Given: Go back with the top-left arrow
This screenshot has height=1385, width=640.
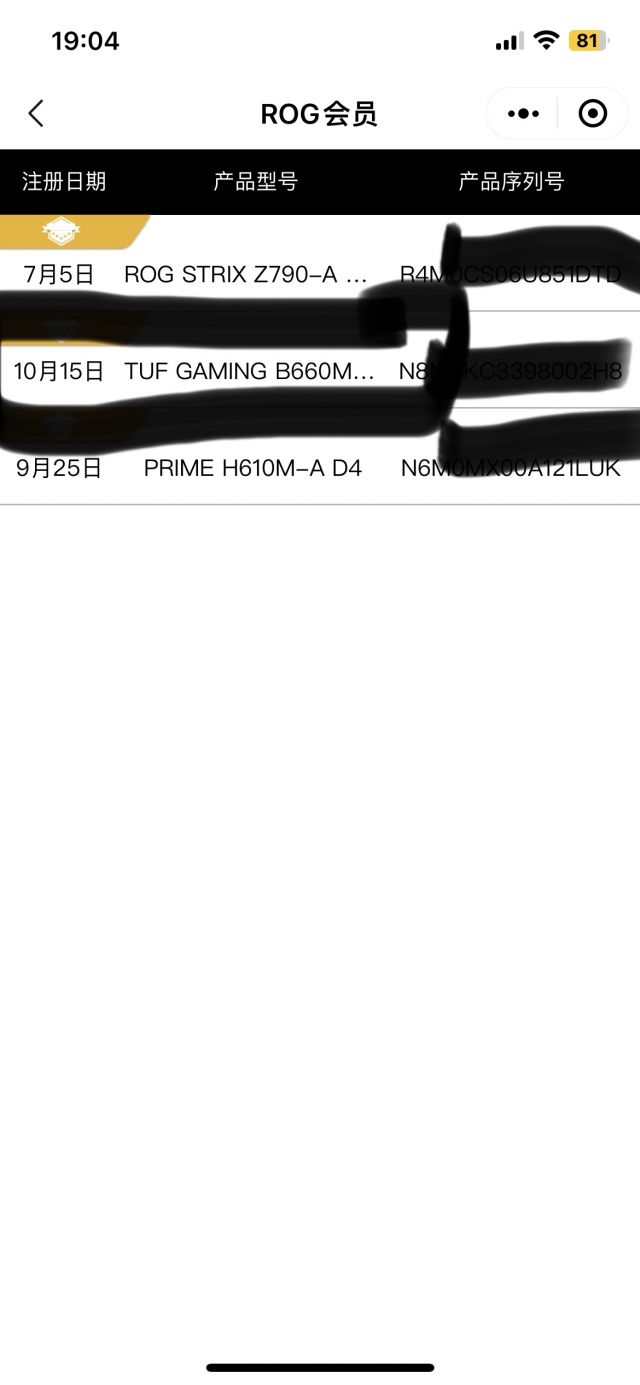Looking at the screenshot, I should coord(36,114).
